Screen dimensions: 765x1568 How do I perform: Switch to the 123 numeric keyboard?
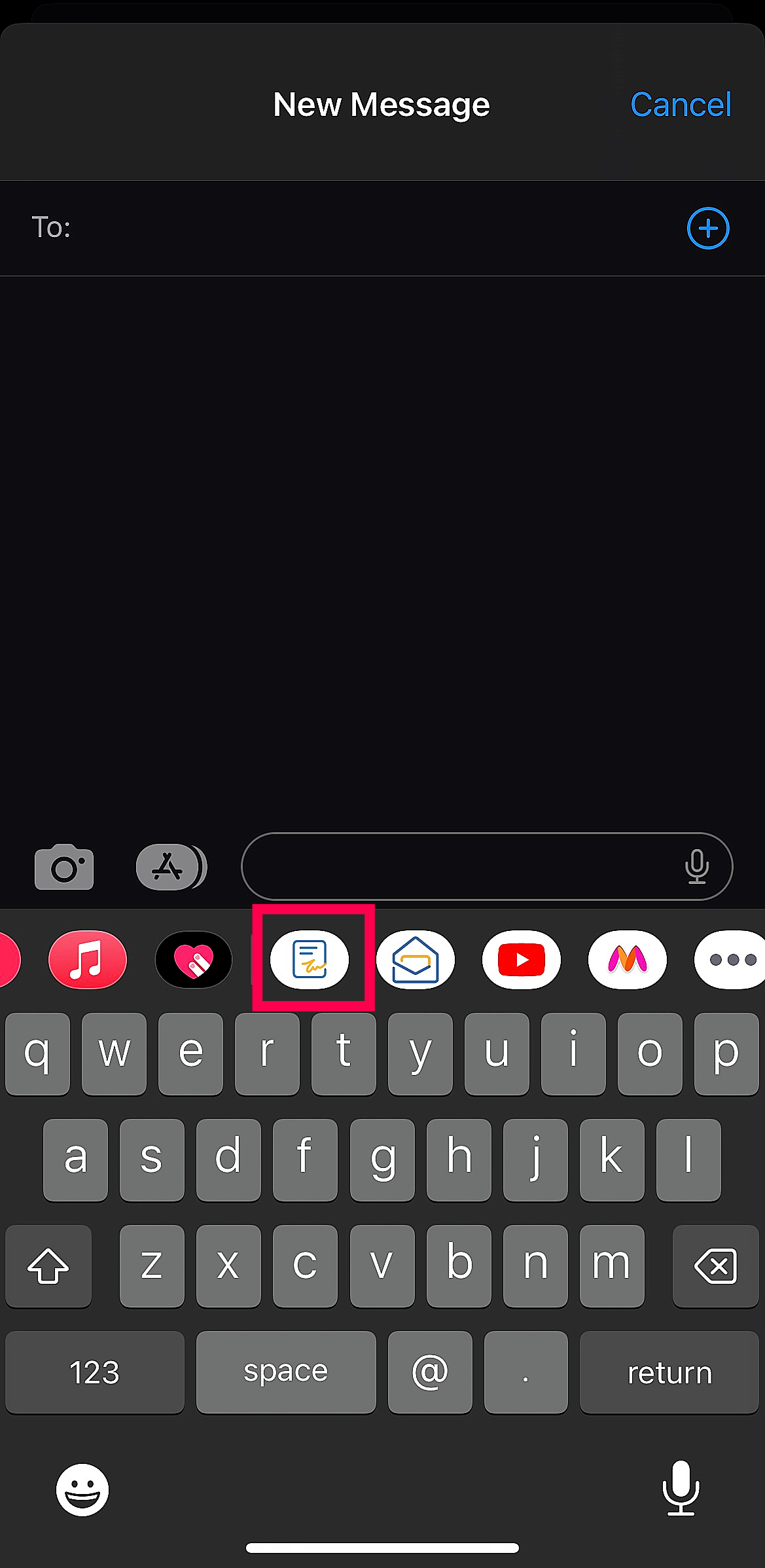[x=94, y=1372]
